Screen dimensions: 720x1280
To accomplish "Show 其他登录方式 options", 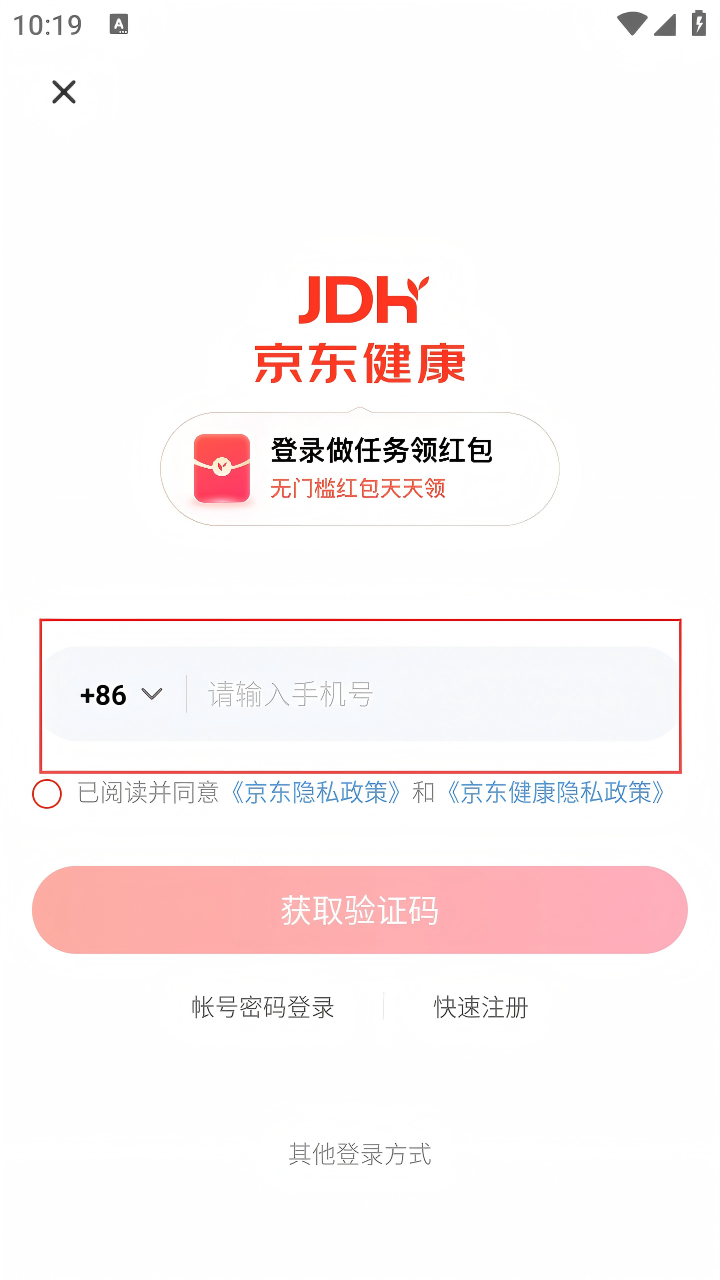I will click(360, 1154).
